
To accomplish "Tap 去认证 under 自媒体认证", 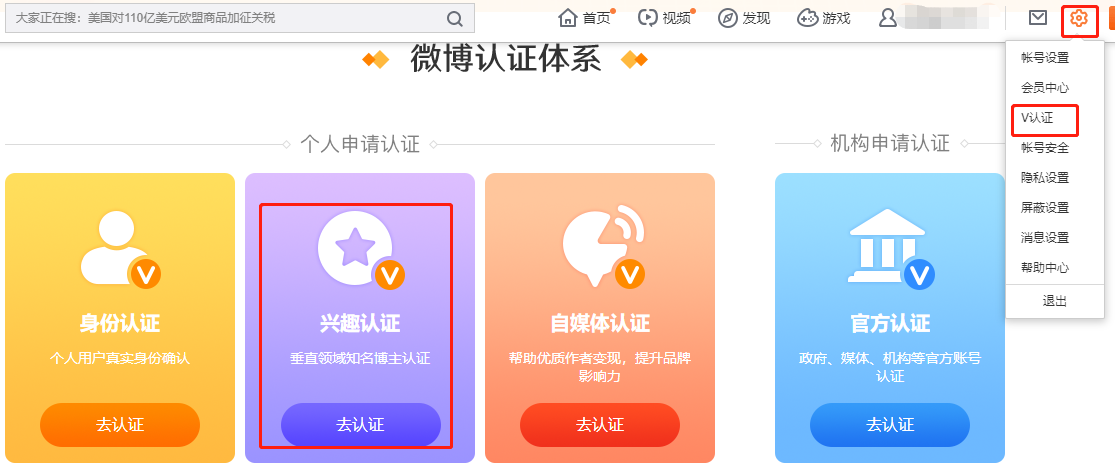I will [x=600, y=424].
